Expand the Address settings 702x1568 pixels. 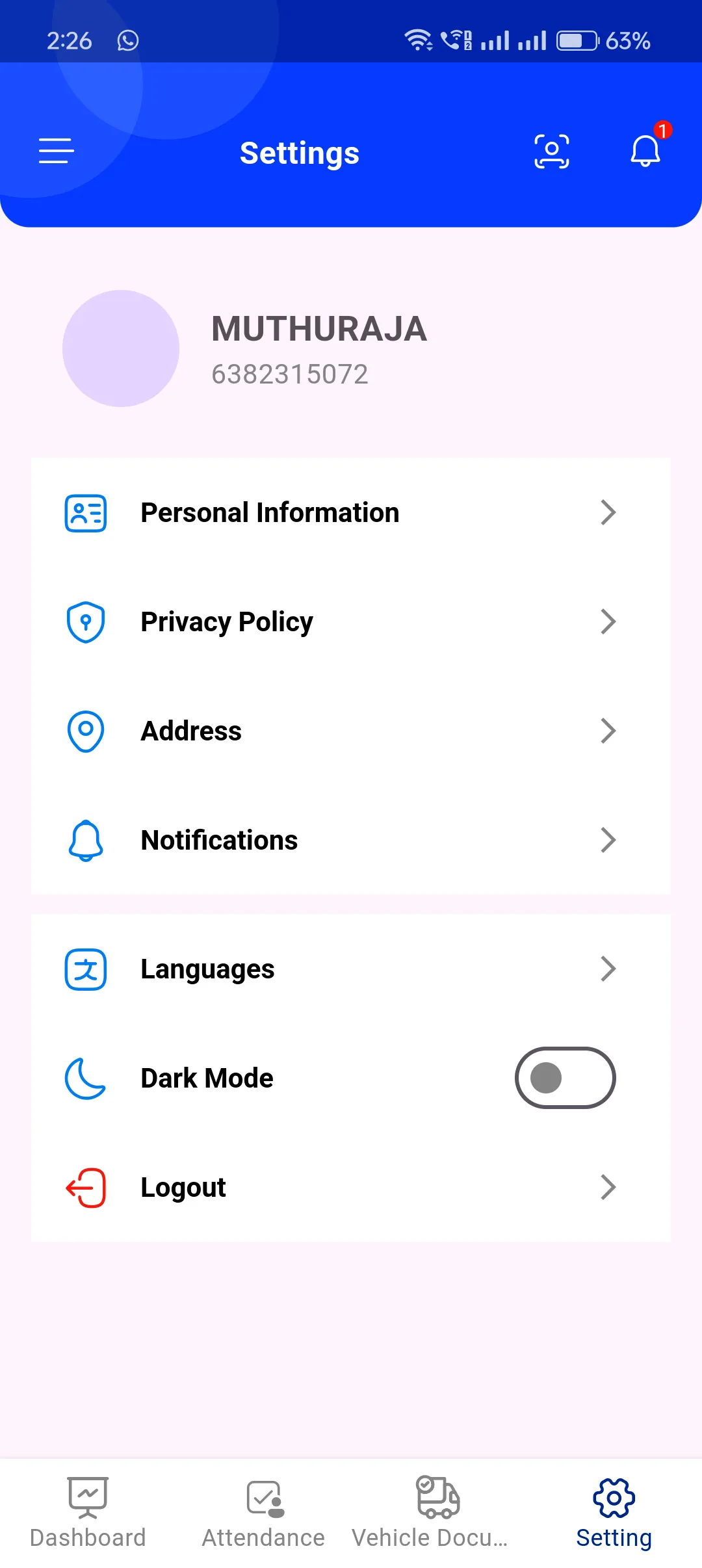pyautogui.click(x=608, y=730)
